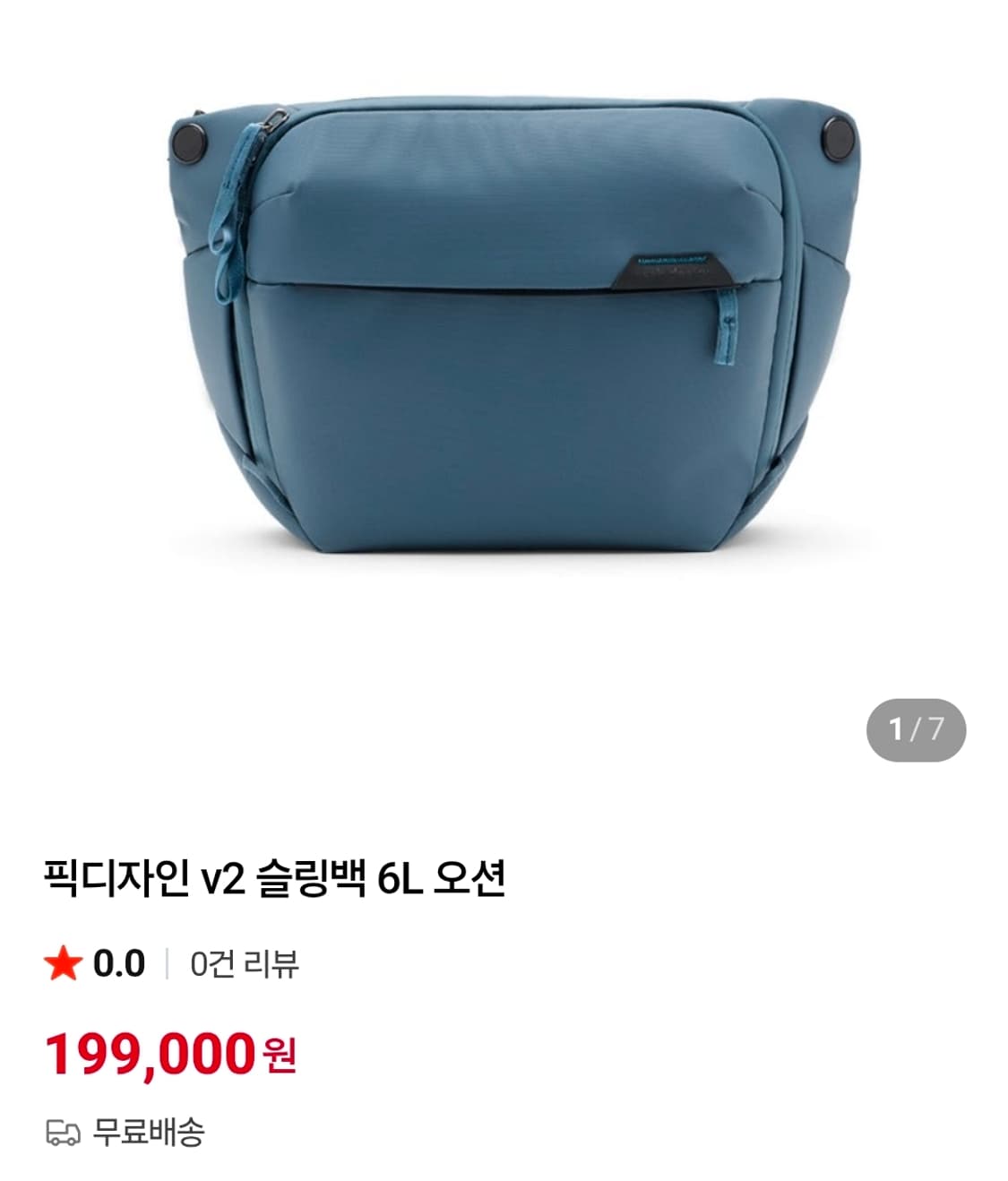Expand the review section via 0건 리뷰

click(x=242, y=963)
